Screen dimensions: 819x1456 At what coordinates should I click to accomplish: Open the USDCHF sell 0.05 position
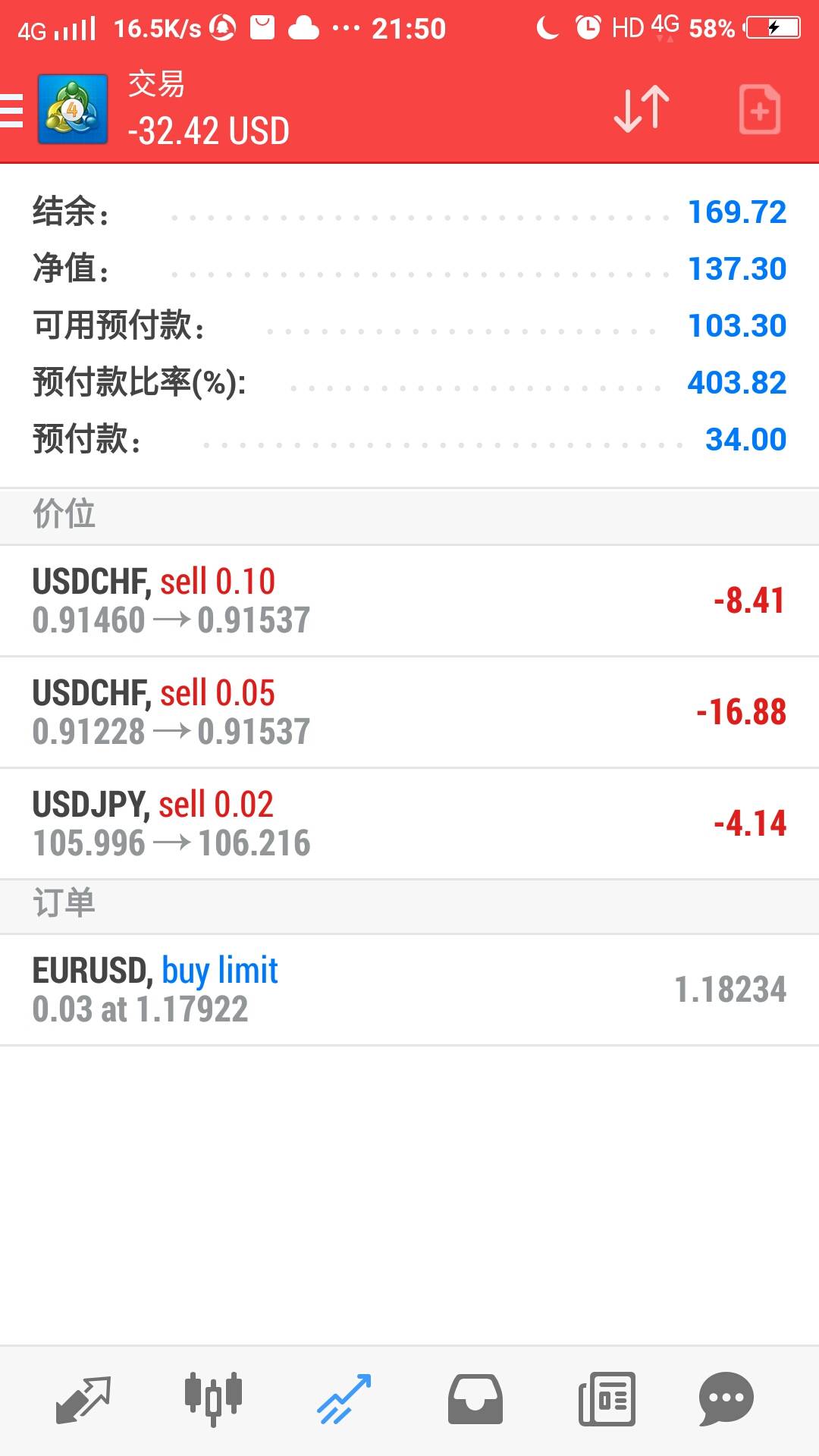point(409,712)
